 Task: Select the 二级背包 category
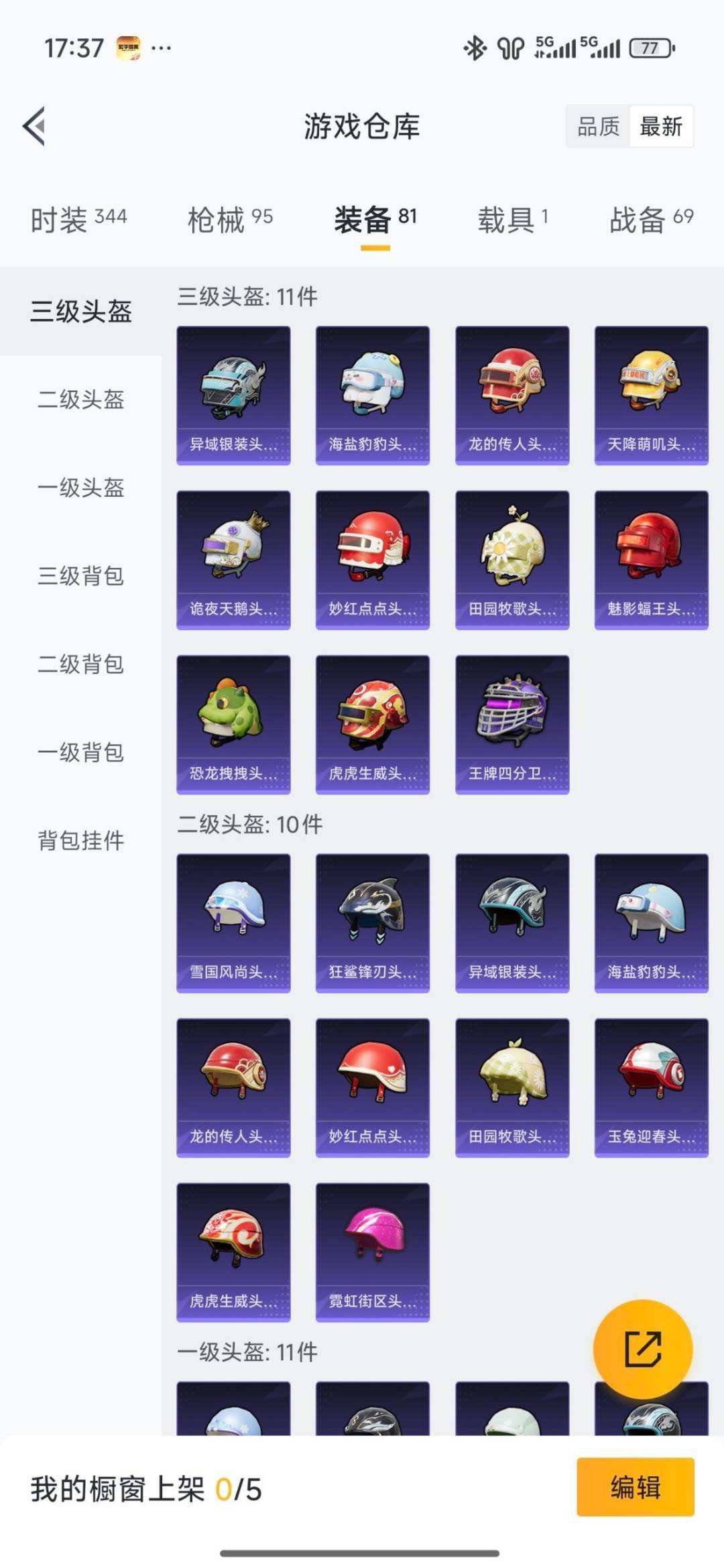[x=81, y=664]
